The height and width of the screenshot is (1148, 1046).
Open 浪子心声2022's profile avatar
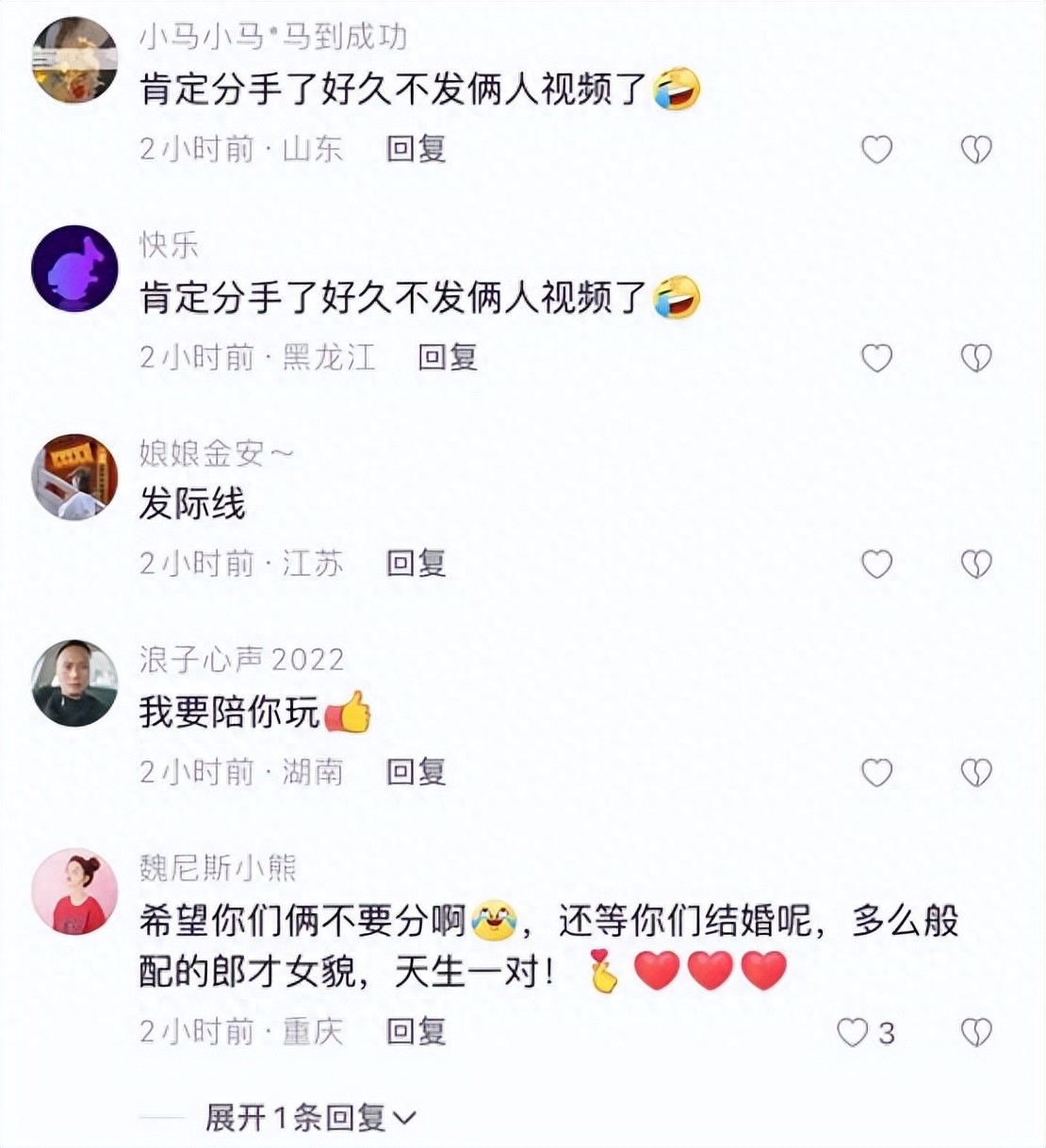click(74, 683)
